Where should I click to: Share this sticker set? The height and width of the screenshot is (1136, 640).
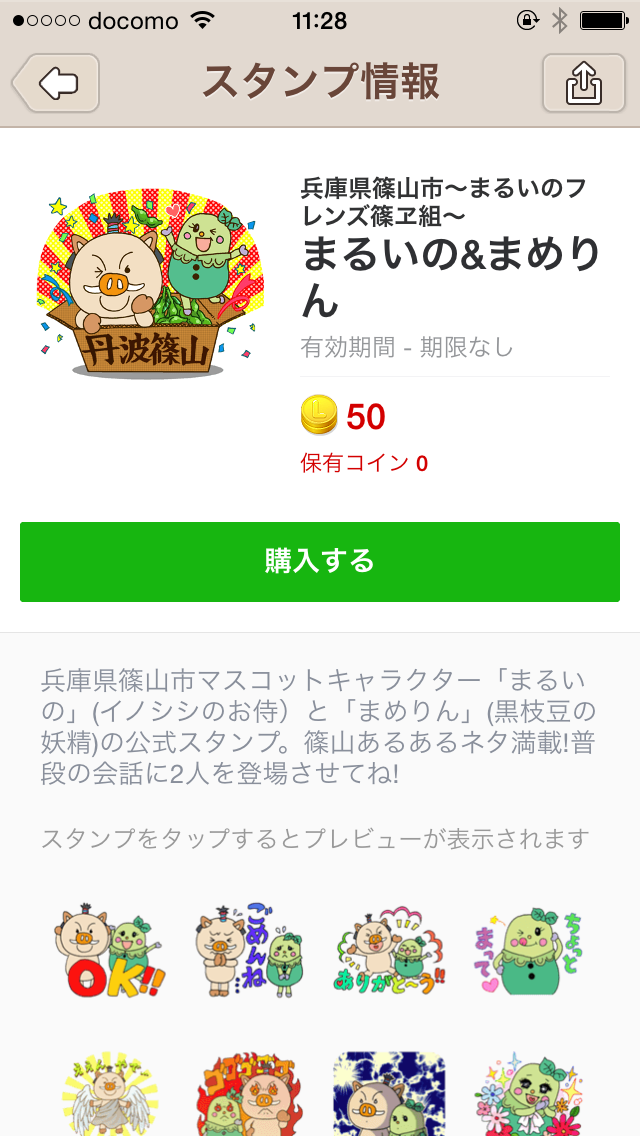coord(583,83)
